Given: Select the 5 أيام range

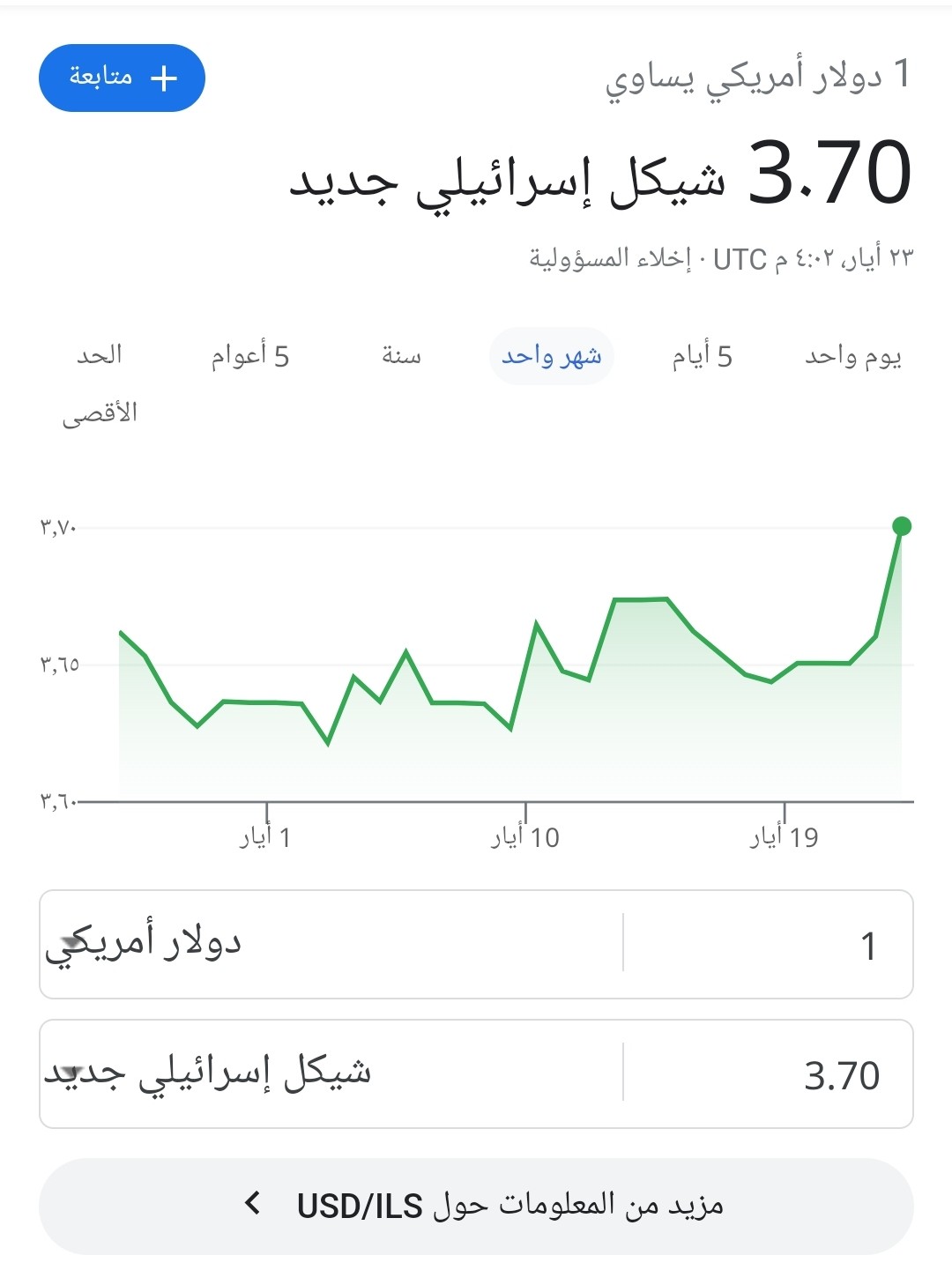Looking at the screenshot, I should click(x=702, y=356).
